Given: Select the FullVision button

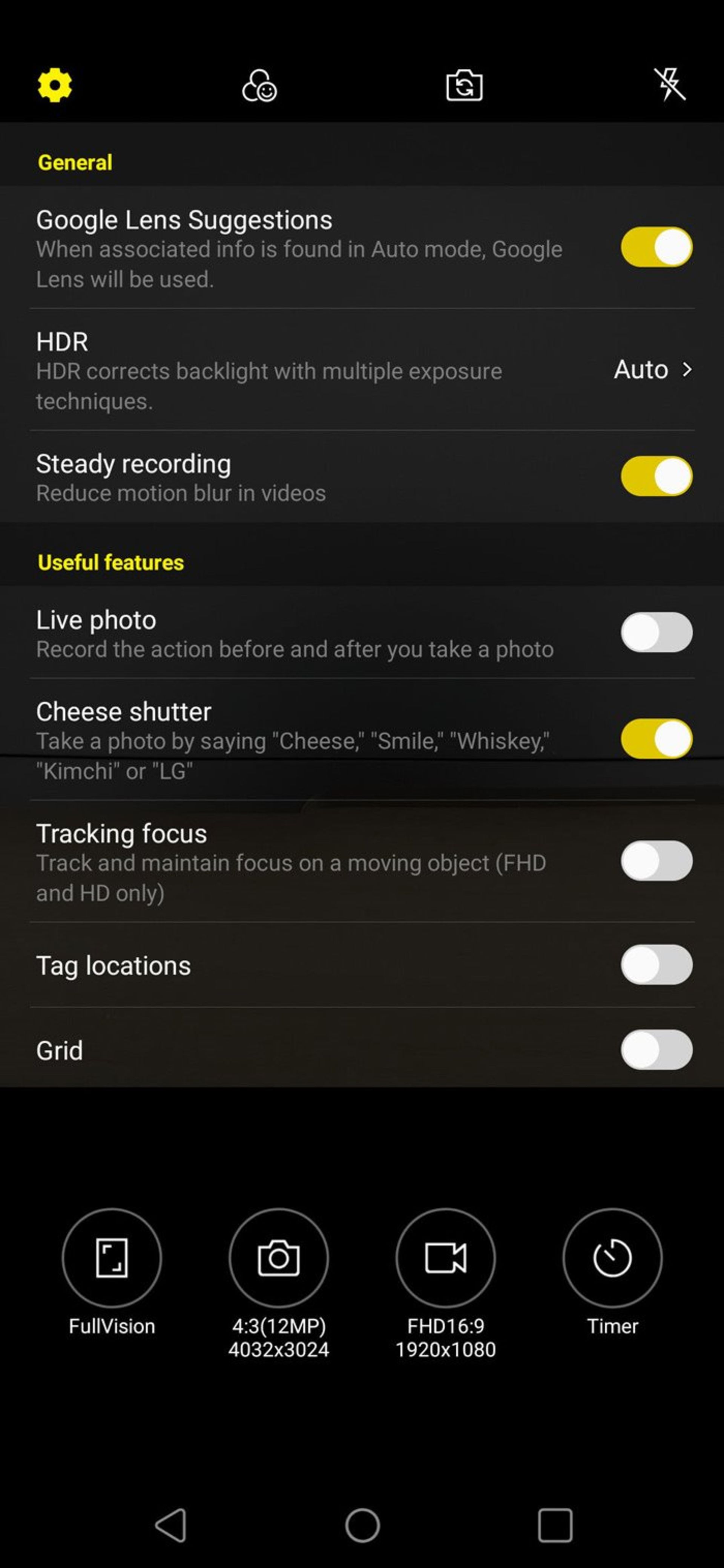Looking at the screenshot, I should point(112,1258).
